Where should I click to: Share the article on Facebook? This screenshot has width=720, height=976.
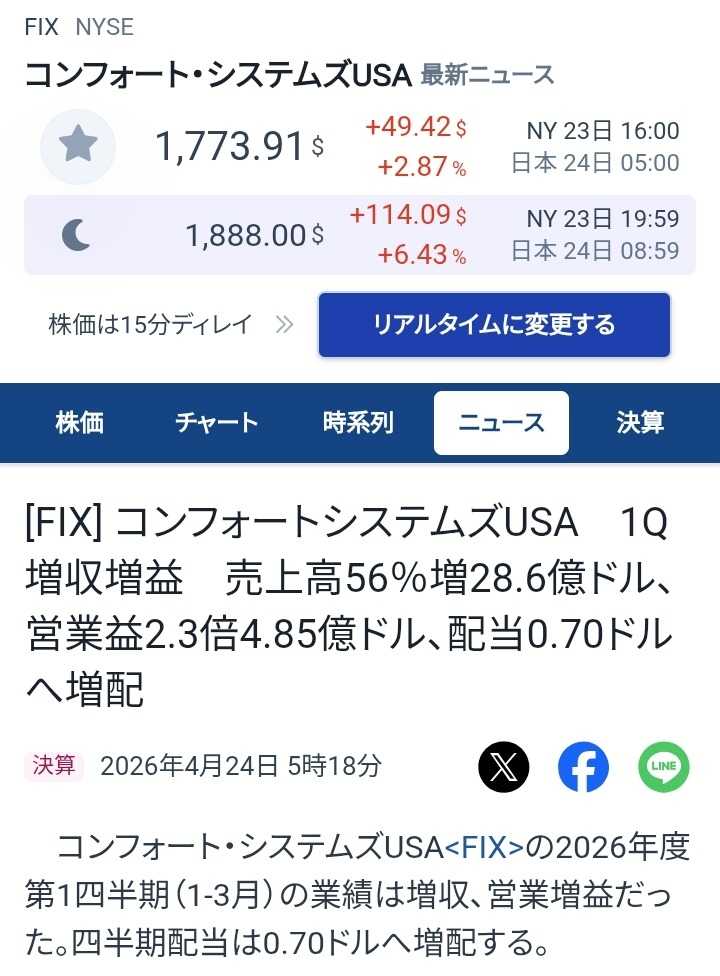point(583,768)
